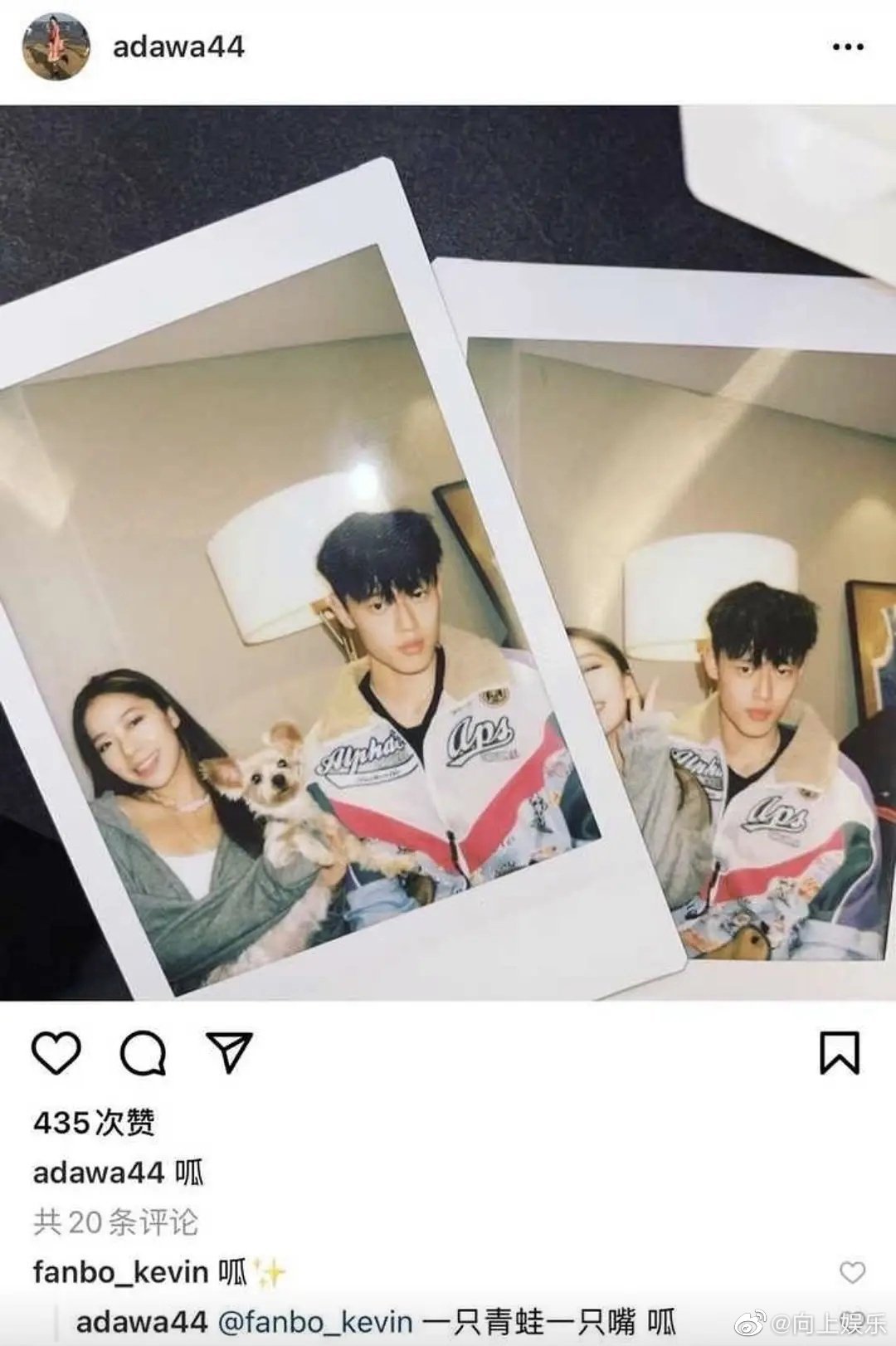Open the three-dot overflow menu
Viewport: 896px width, 1346px height.
[847, 46]
